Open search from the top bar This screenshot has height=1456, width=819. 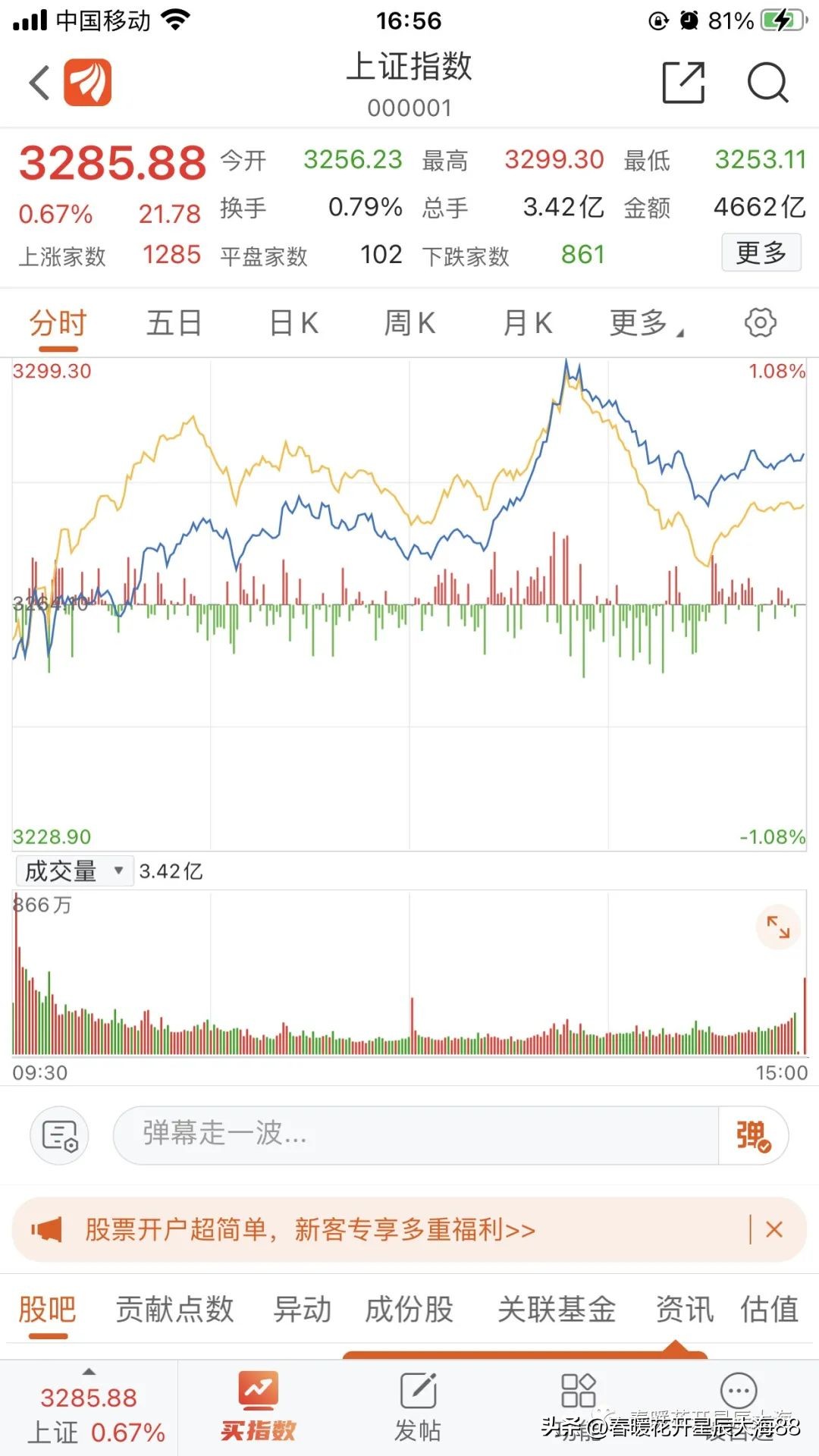pos(769,83)
